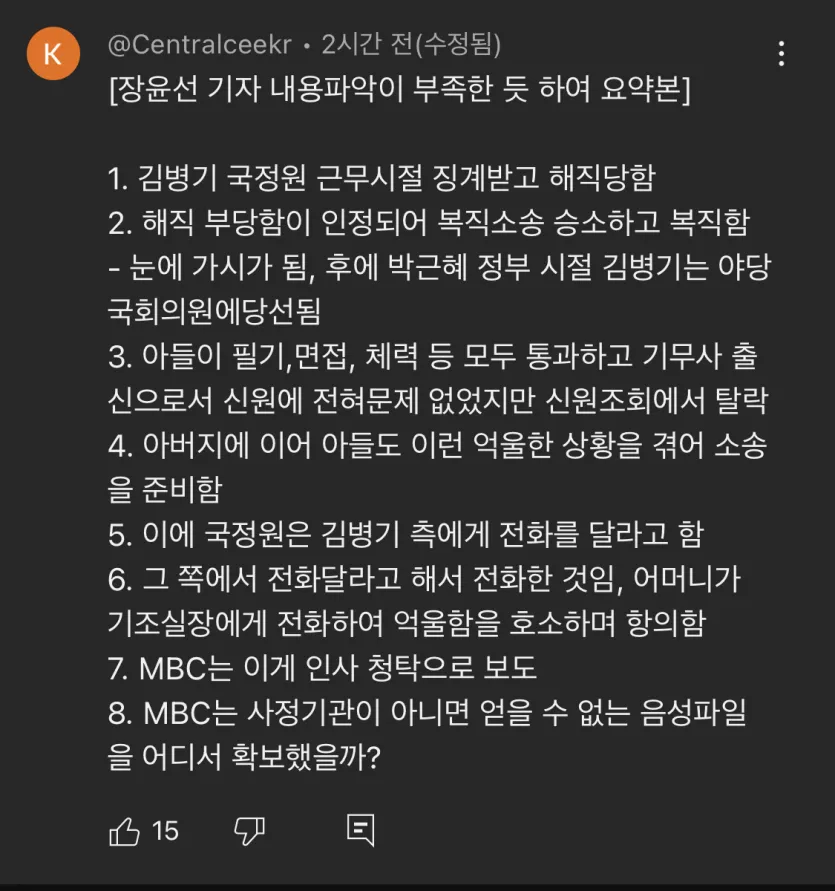Open the overflow menu on Centralceekr's comment

(x=782, y=54)
